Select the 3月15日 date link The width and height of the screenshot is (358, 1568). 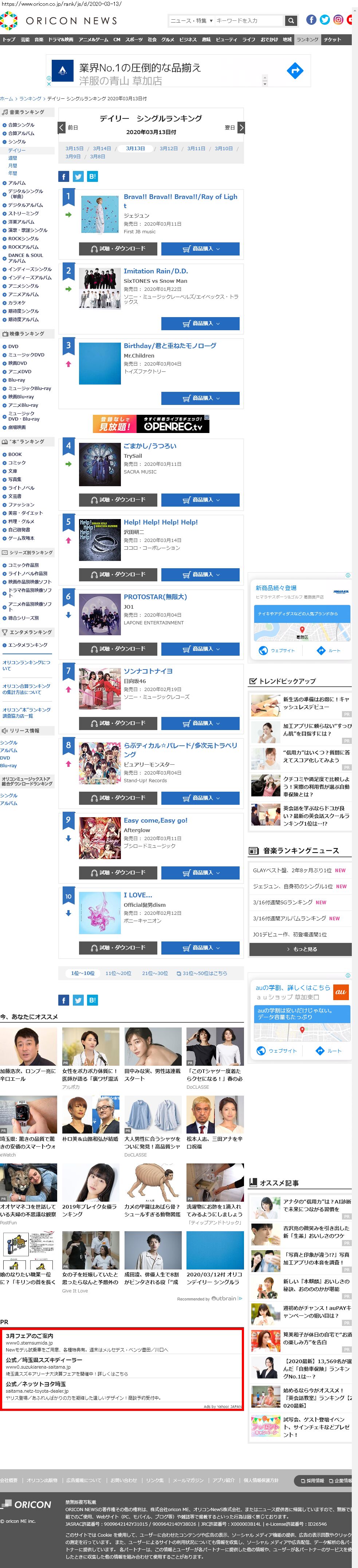[74, 148]
